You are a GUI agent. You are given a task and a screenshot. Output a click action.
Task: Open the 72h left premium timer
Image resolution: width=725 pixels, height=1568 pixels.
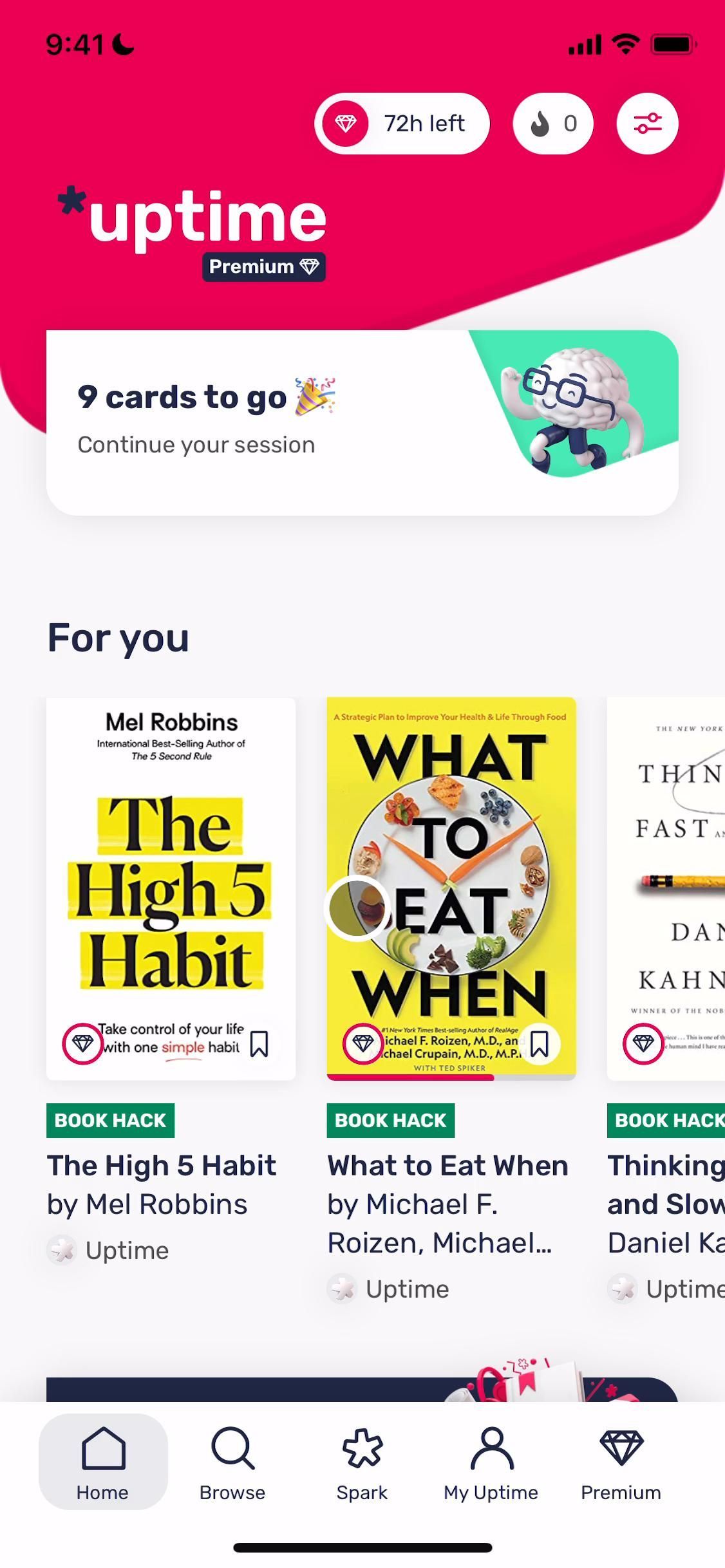click(402, 124)
